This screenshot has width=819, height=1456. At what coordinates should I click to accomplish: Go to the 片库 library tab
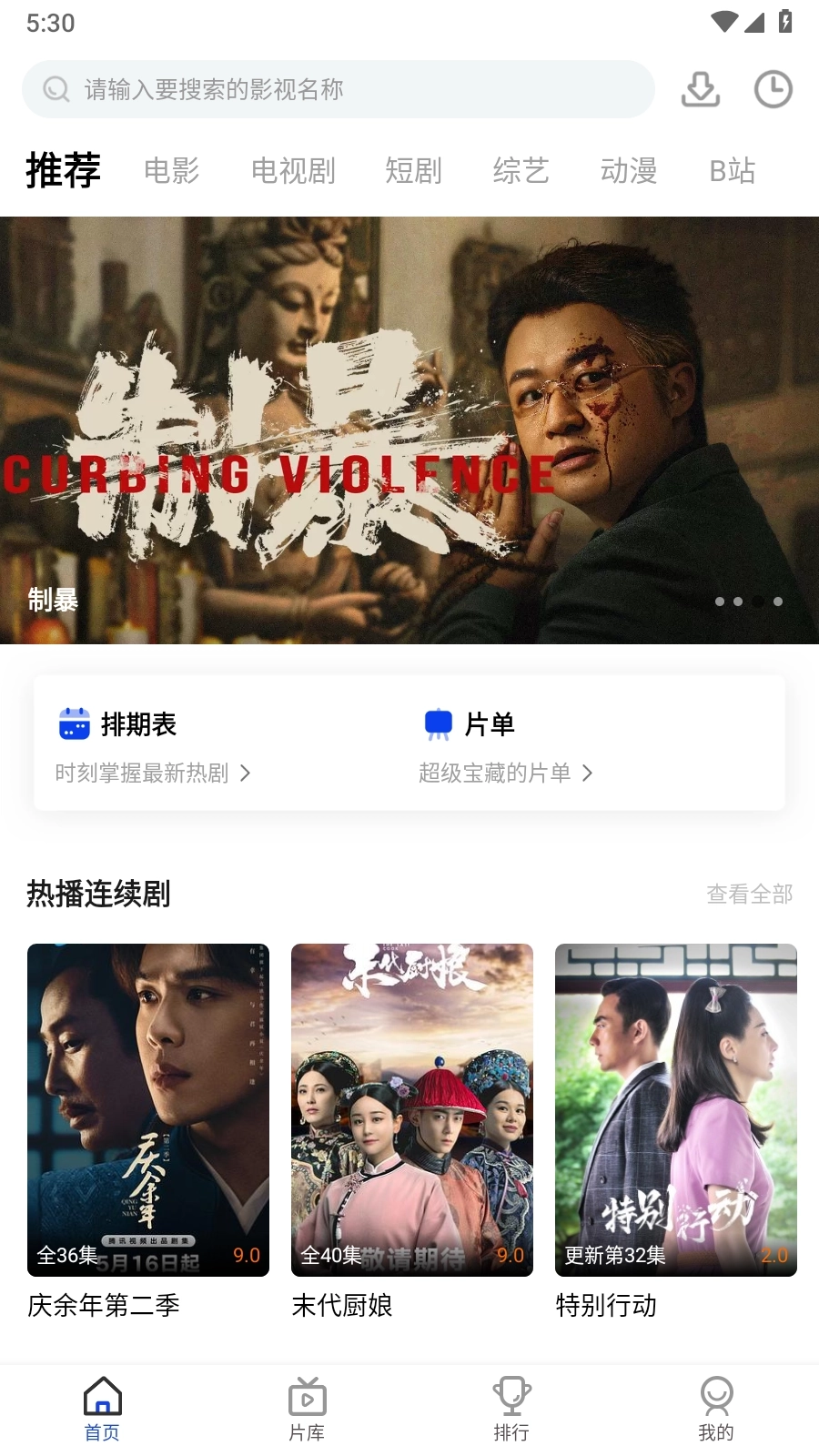307,1409
